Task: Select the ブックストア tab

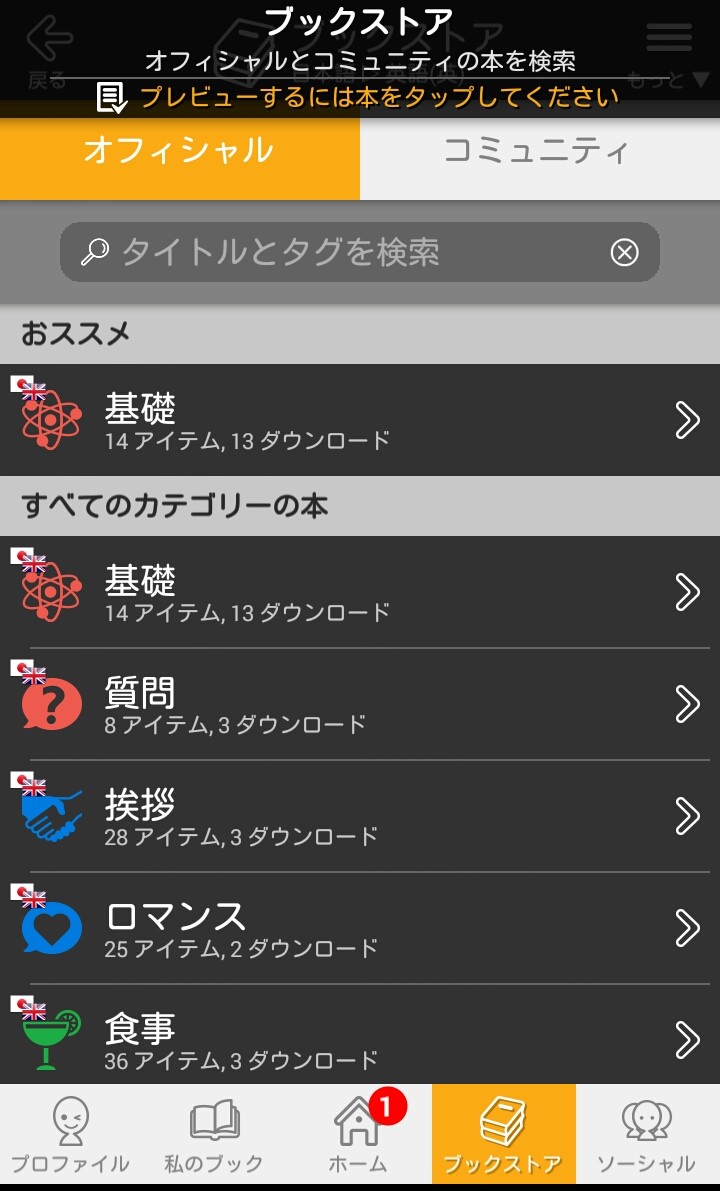Action: point(503,1134)
